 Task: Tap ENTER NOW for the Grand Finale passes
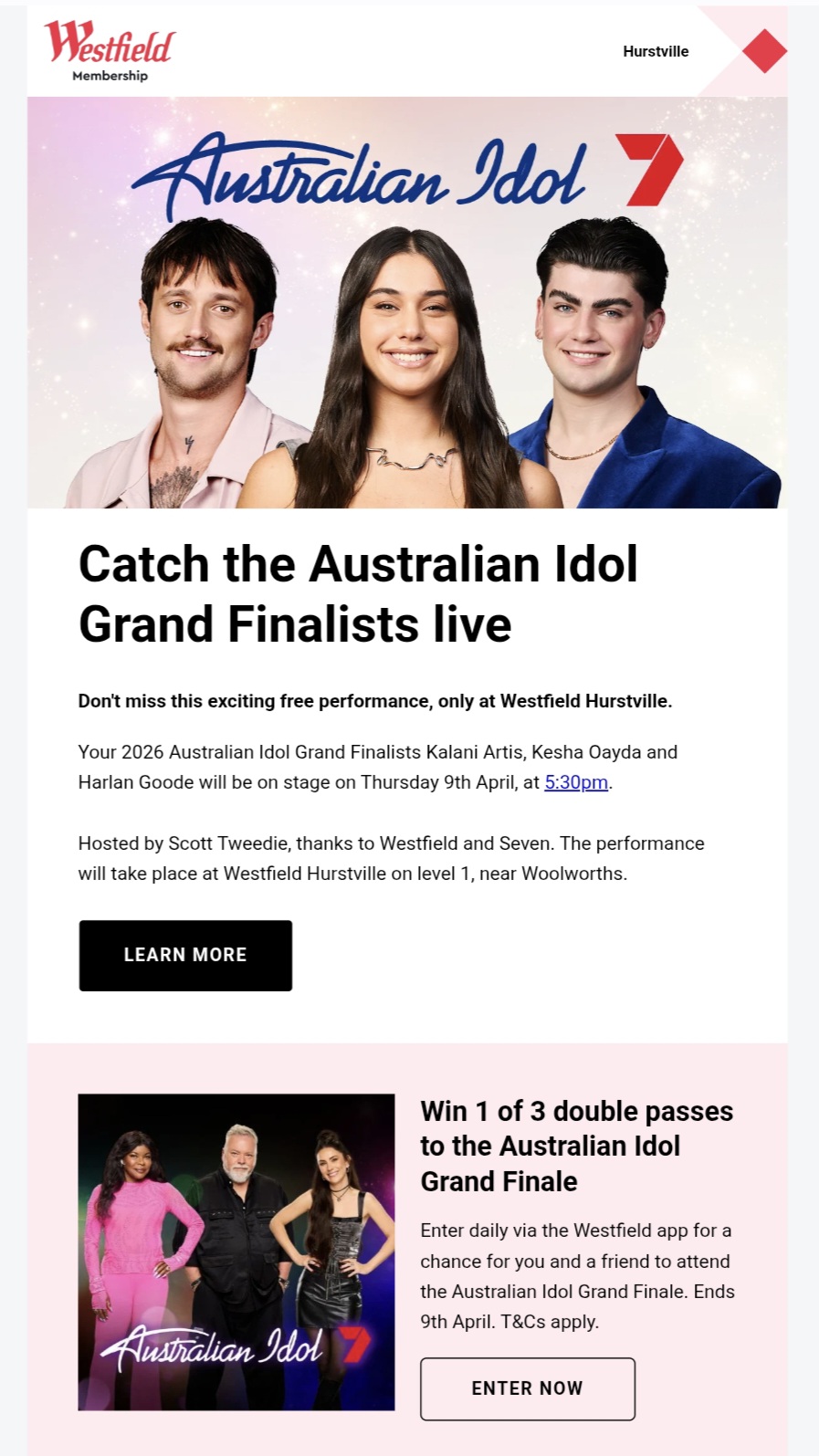[527, 1388]
